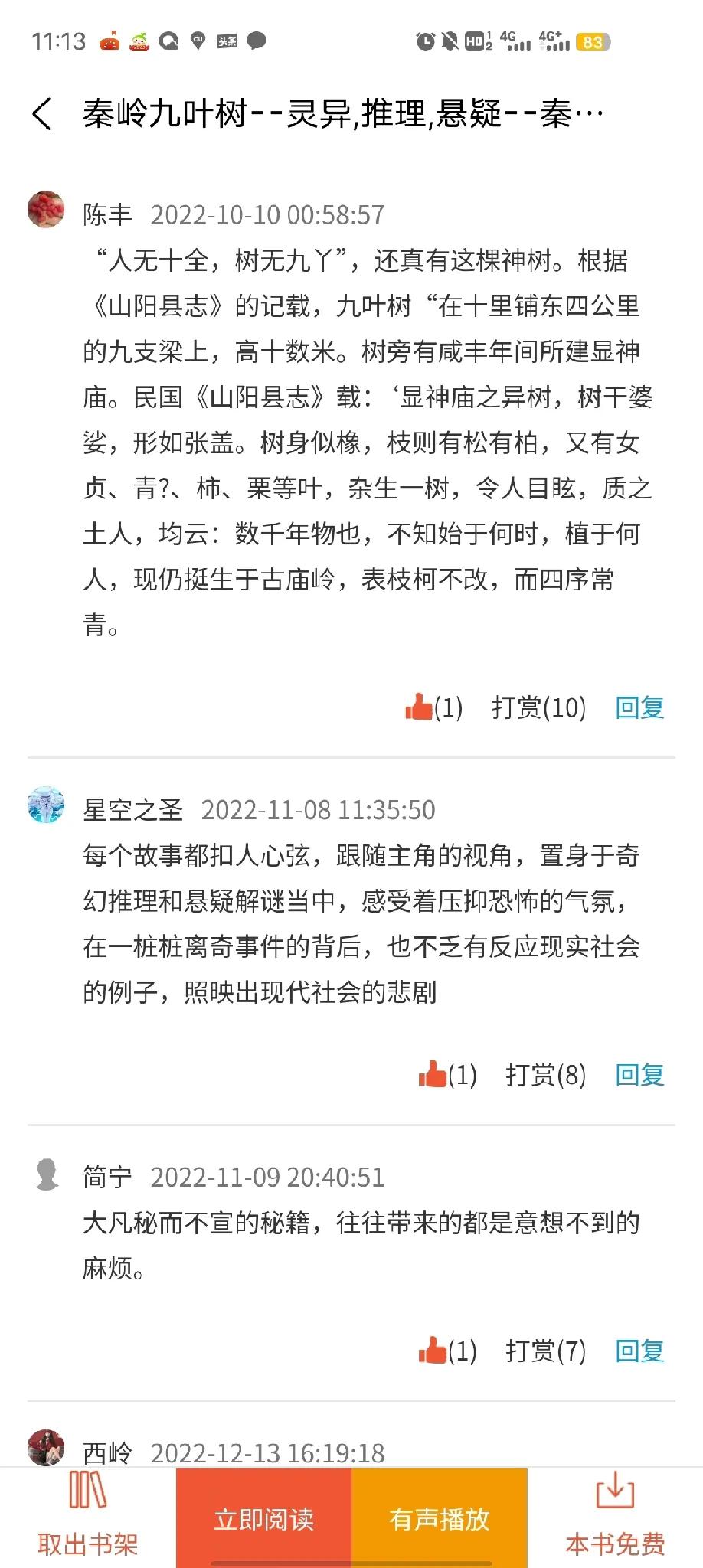Like 星空之圣's comment
The width and height of the screenshot is (703, 1568).
433,1075
